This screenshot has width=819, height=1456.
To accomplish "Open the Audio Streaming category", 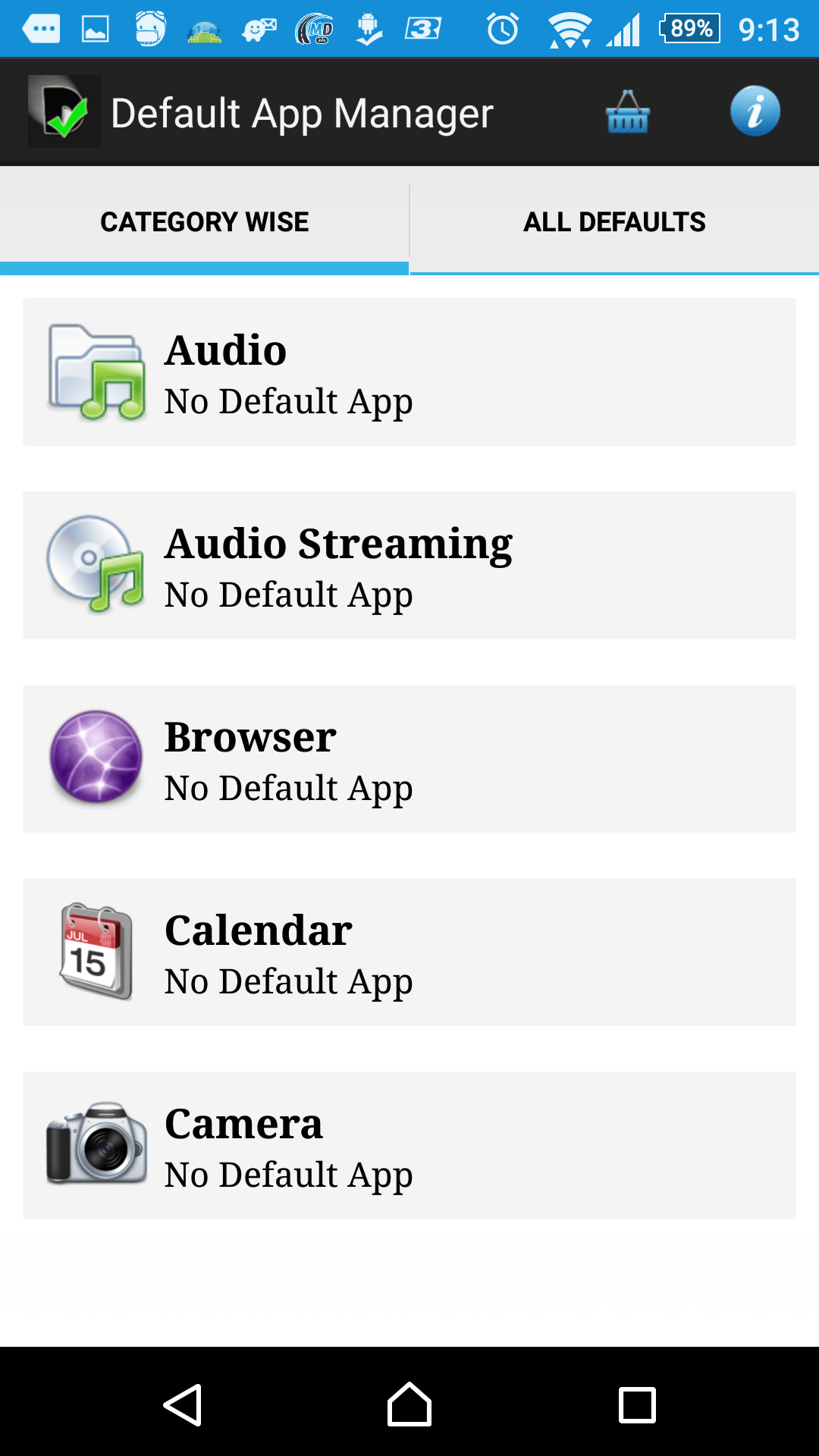I will [409, 565].
